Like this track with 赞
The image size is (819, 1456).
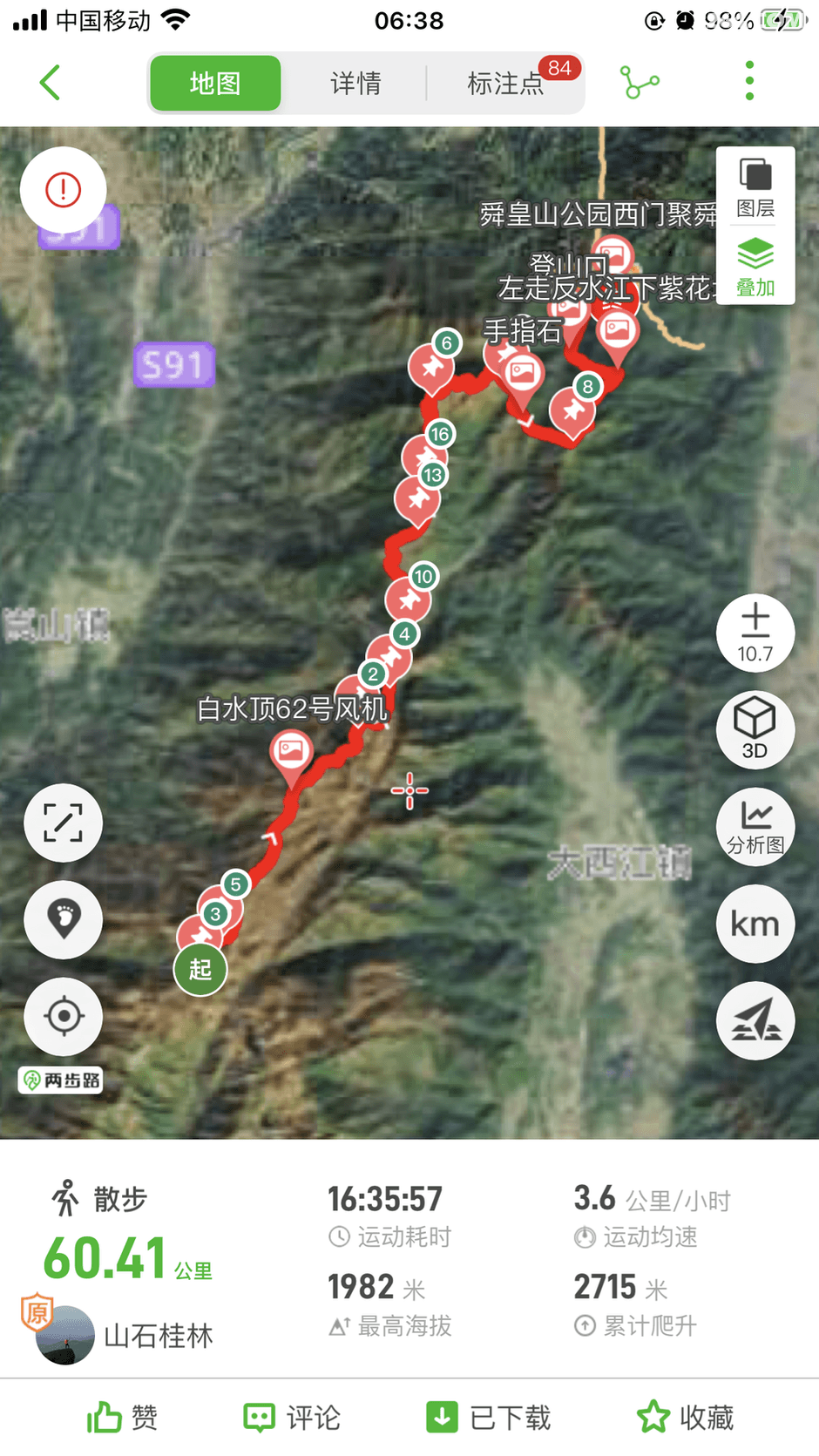coord(123,1418)
